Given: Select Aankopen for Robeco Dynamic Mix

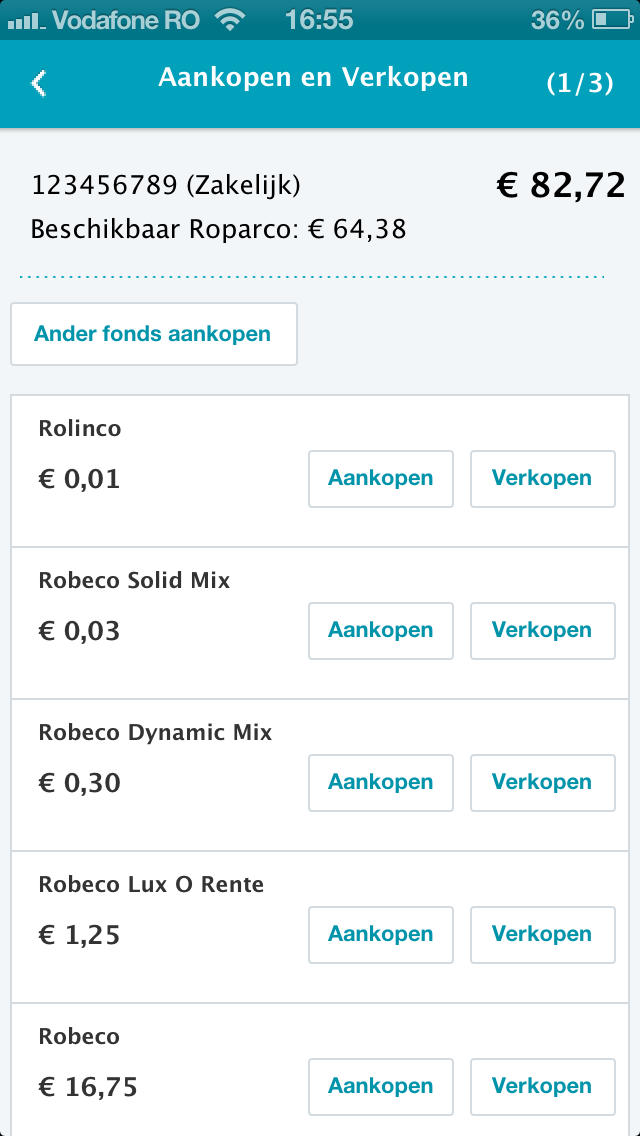Looking at the screenshot, I should coord(381,782).
